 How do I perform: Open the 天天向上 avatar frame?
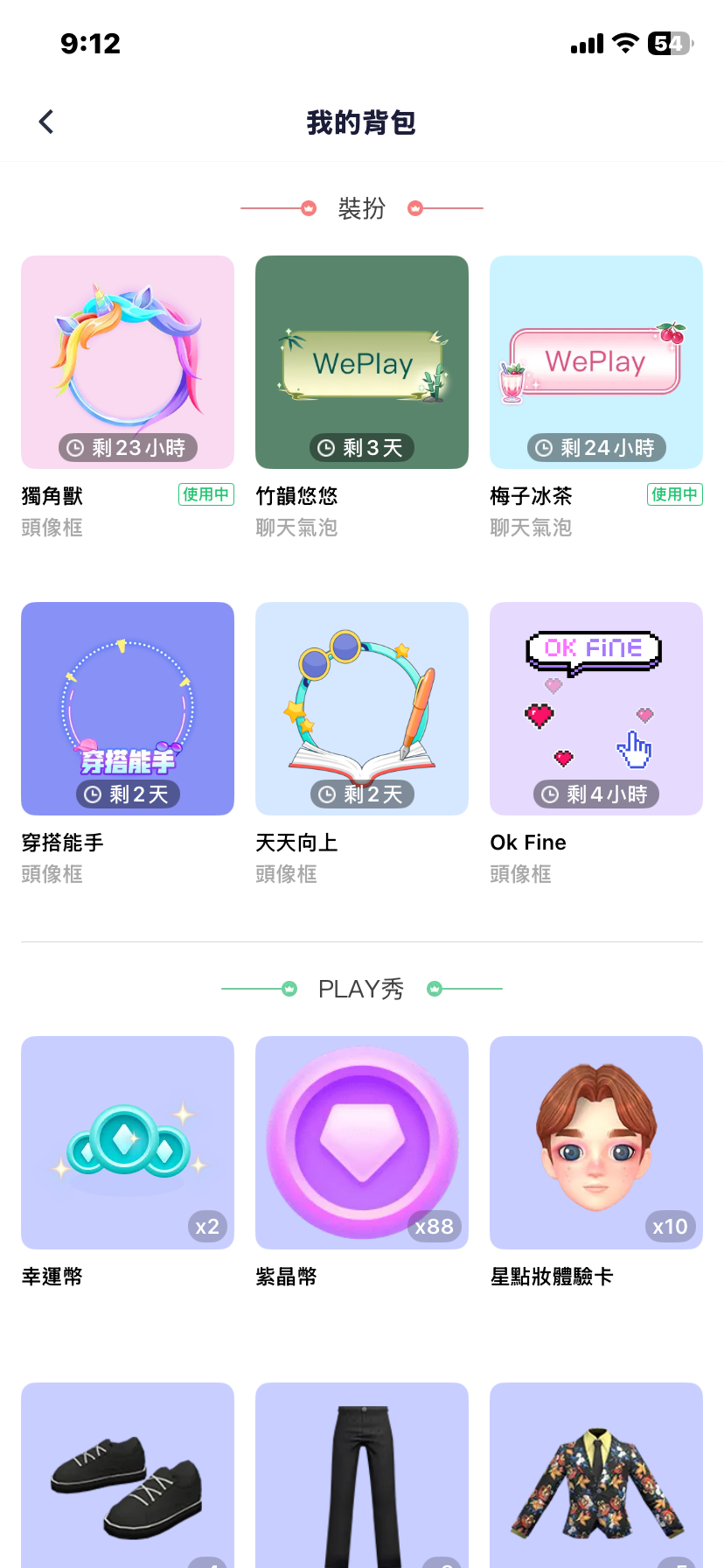pos(362,709)
